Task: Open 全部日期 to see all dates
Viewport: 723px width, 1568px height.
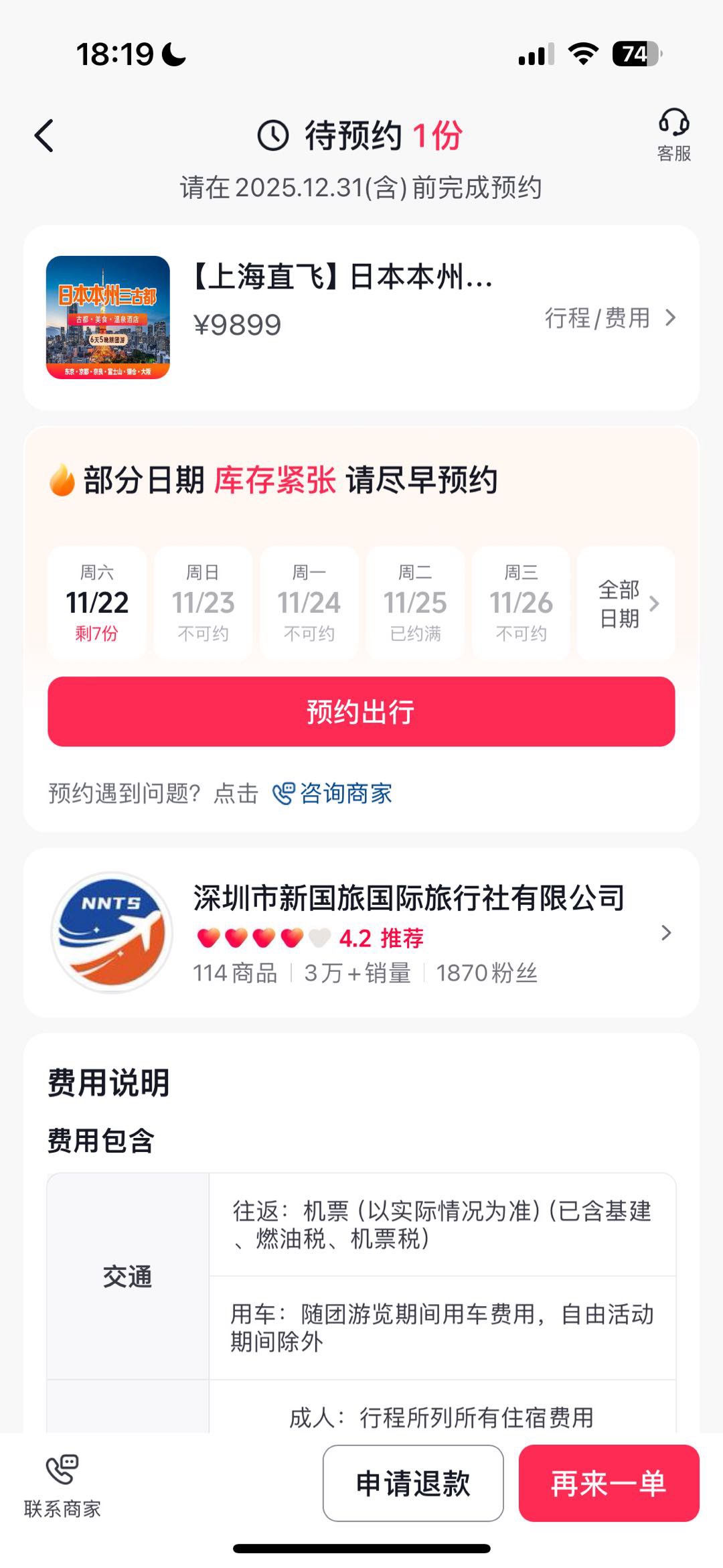Action: 627,603
